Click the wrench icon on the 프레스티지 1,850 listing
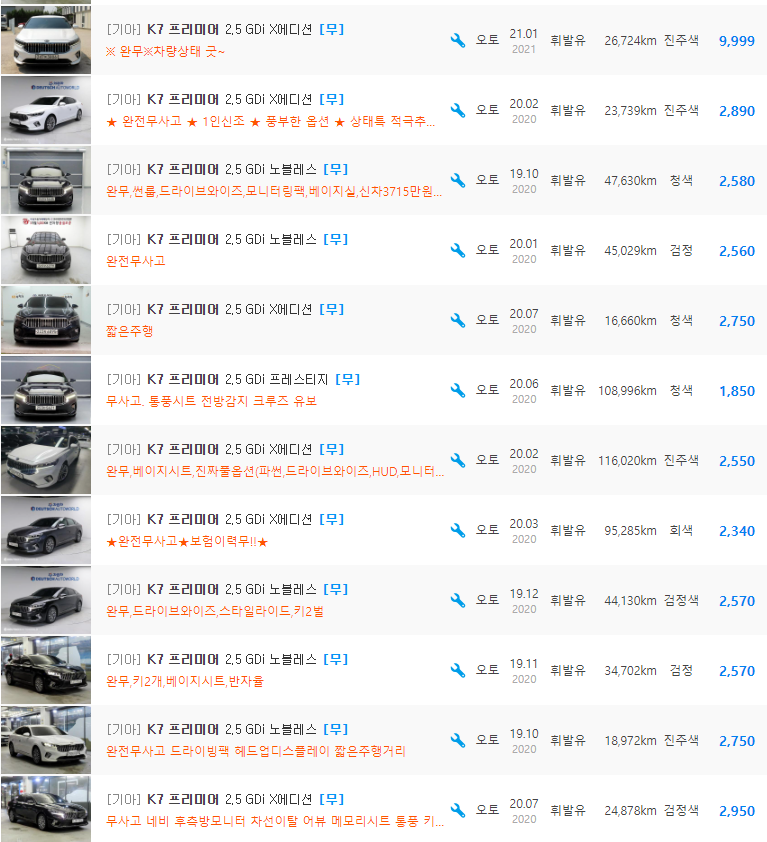Image resolution: width=767 pixels, height=842 pixels. [x=458, y=390]
